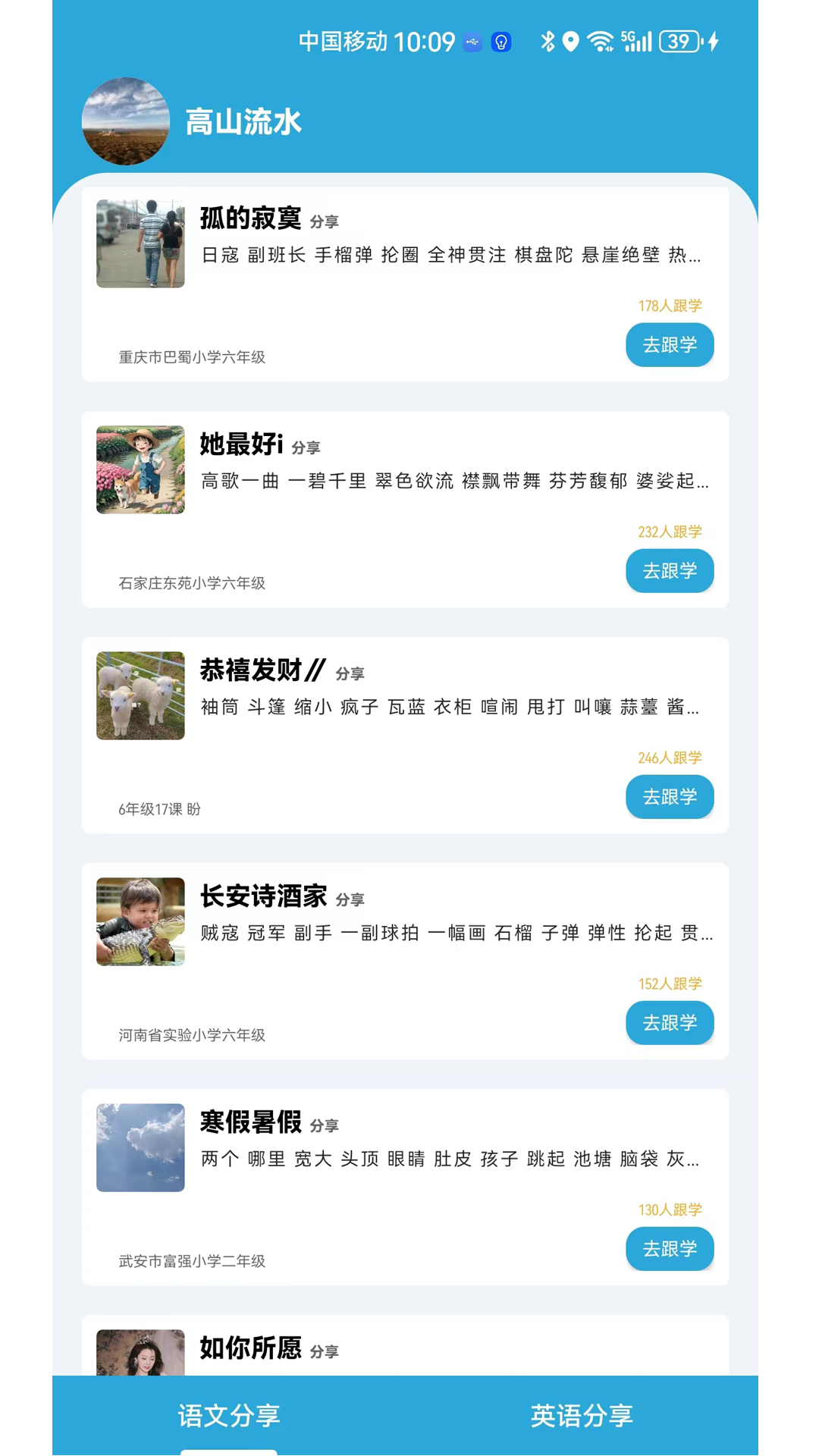Switch to the 英语分享 tab
The width and height of the screenshot is (819, 1456).
pos(582,1415)
